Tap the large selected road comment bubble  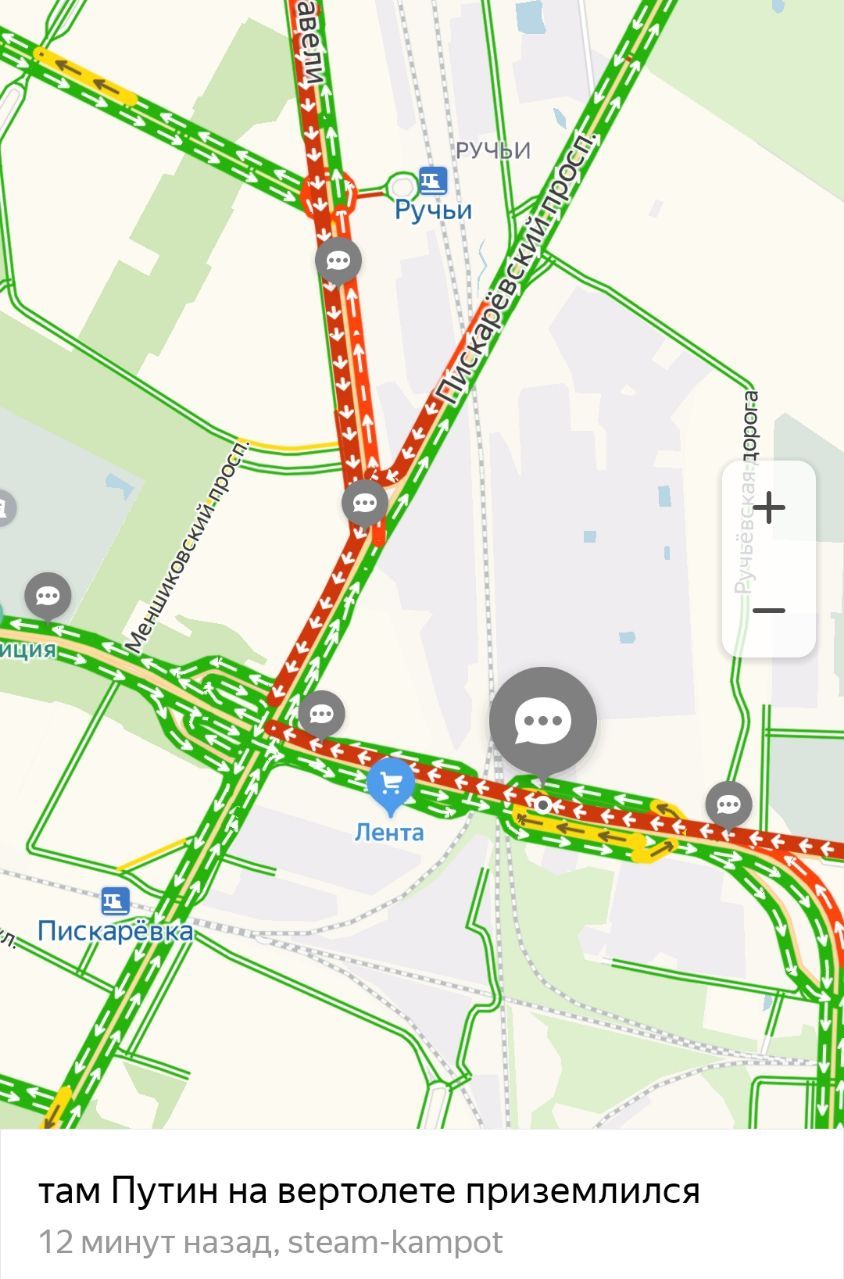pyautogui.click(x=543, y=719)
